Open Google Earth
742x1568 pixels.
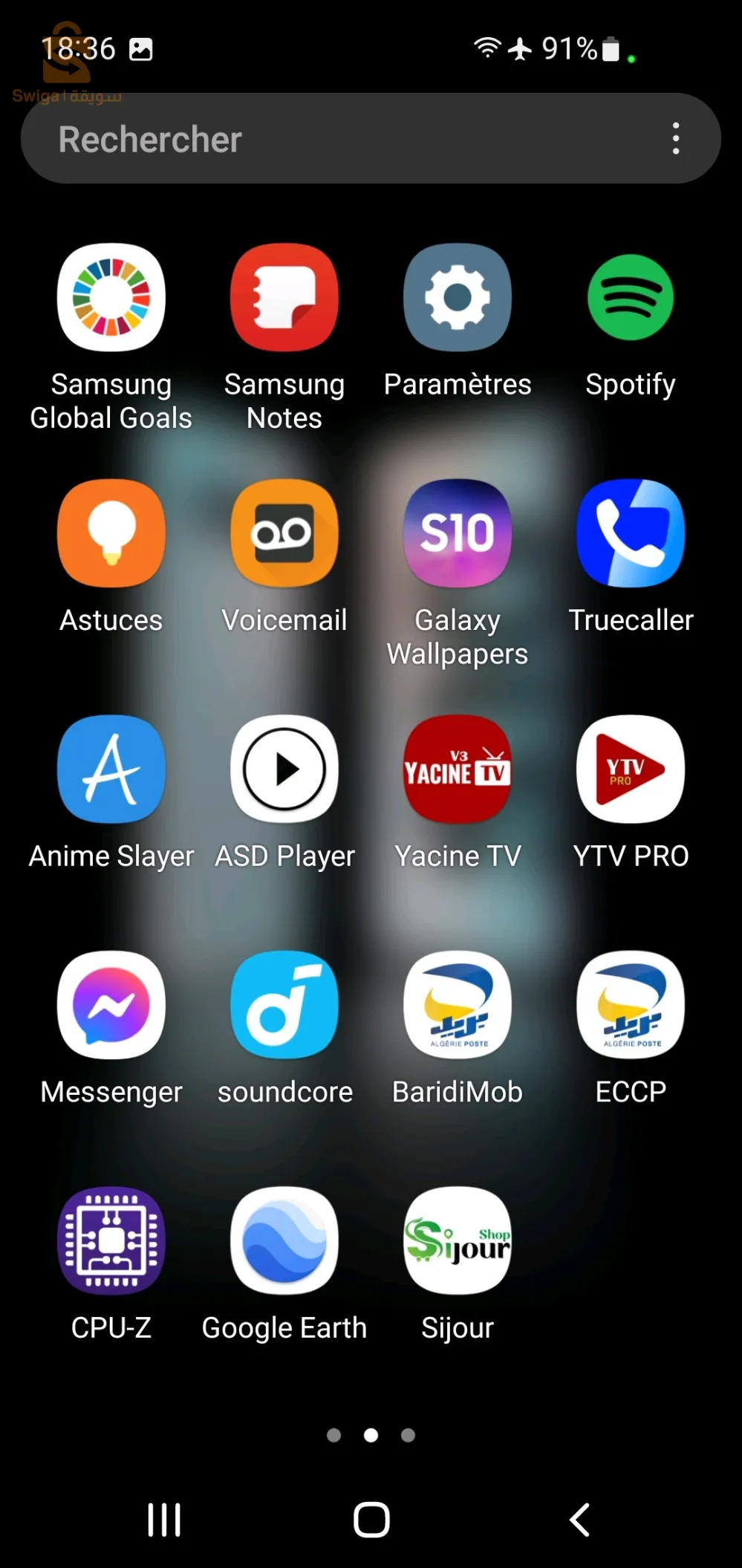(284, 1241)
